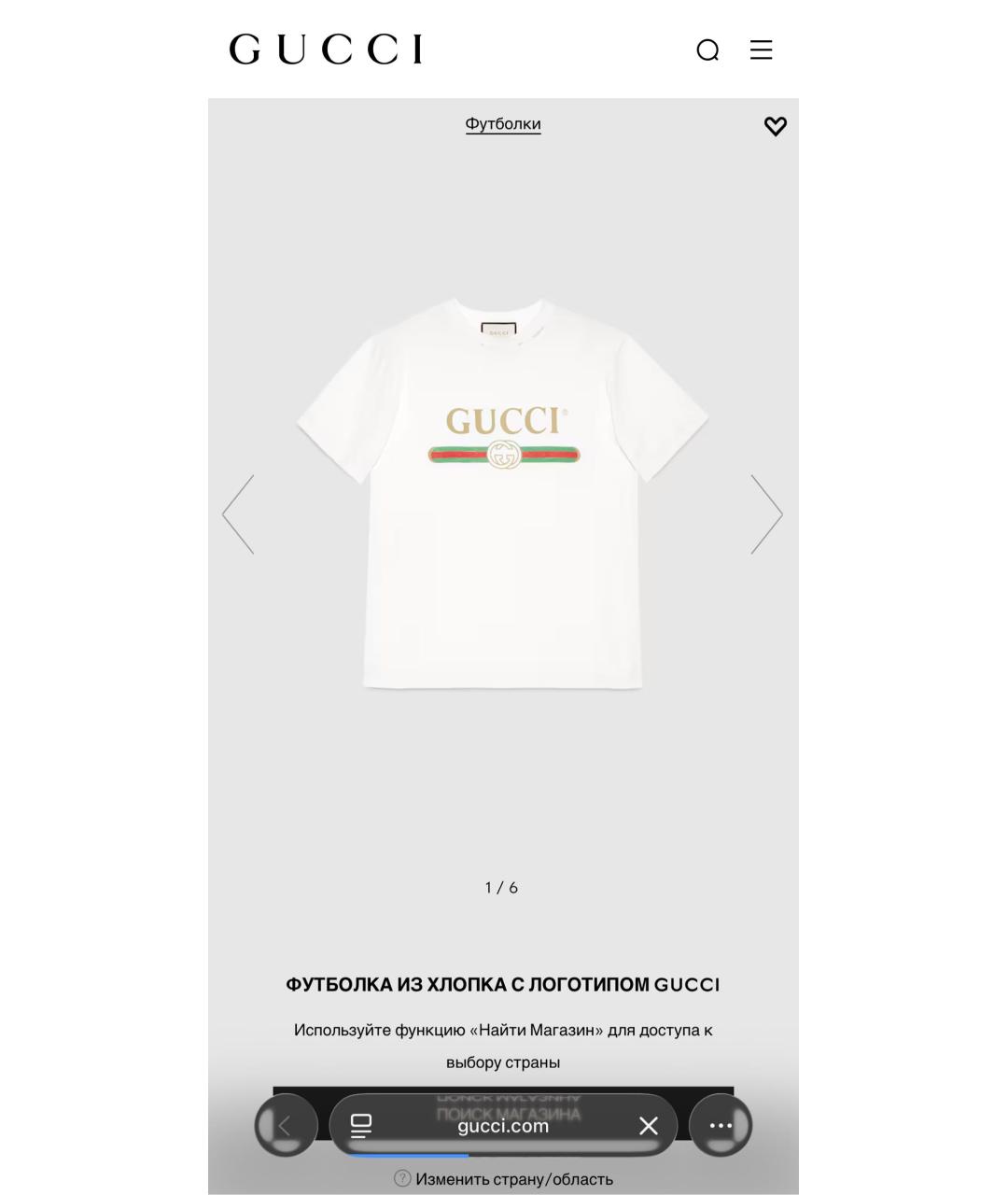Go to the Футболки category link
The width and height of the screenshot is (1008, 1195).
coord(503,124)
